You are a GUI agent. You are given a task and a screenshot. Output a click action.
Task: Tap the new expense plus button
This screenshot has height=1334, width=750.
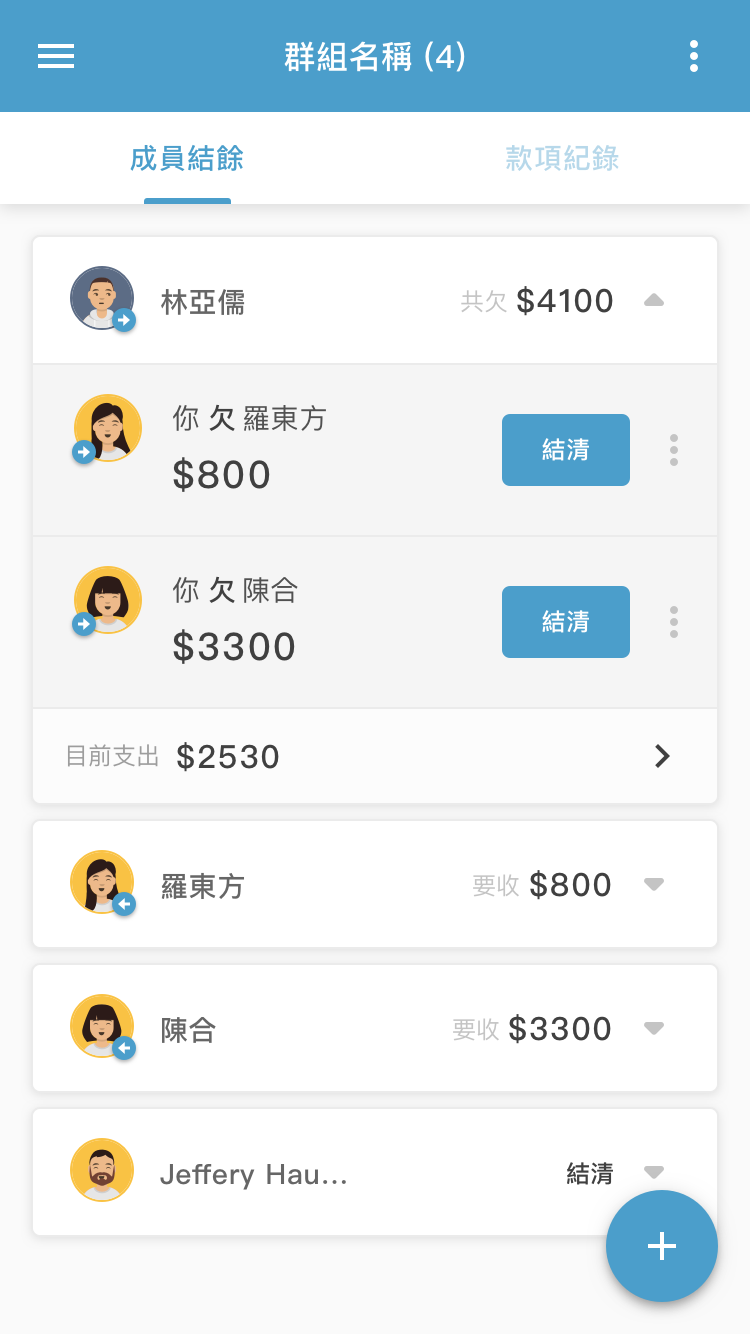point(661,1246)
